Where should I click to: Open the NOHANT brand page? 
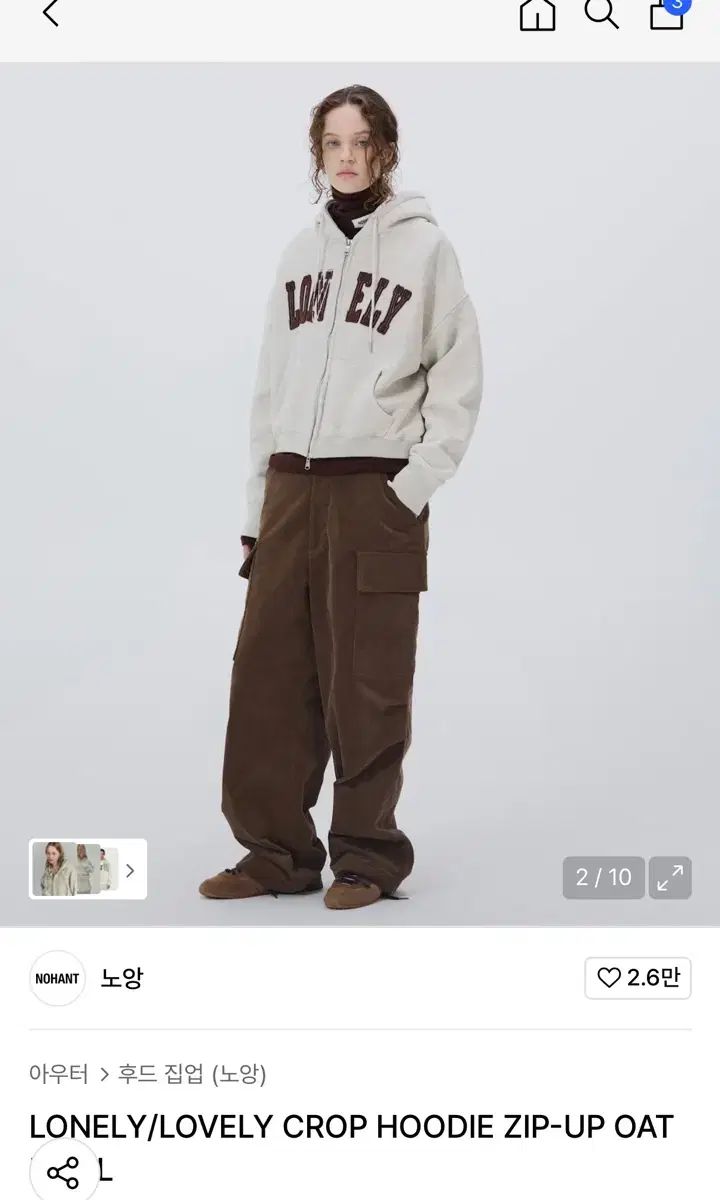coord(58,978)
